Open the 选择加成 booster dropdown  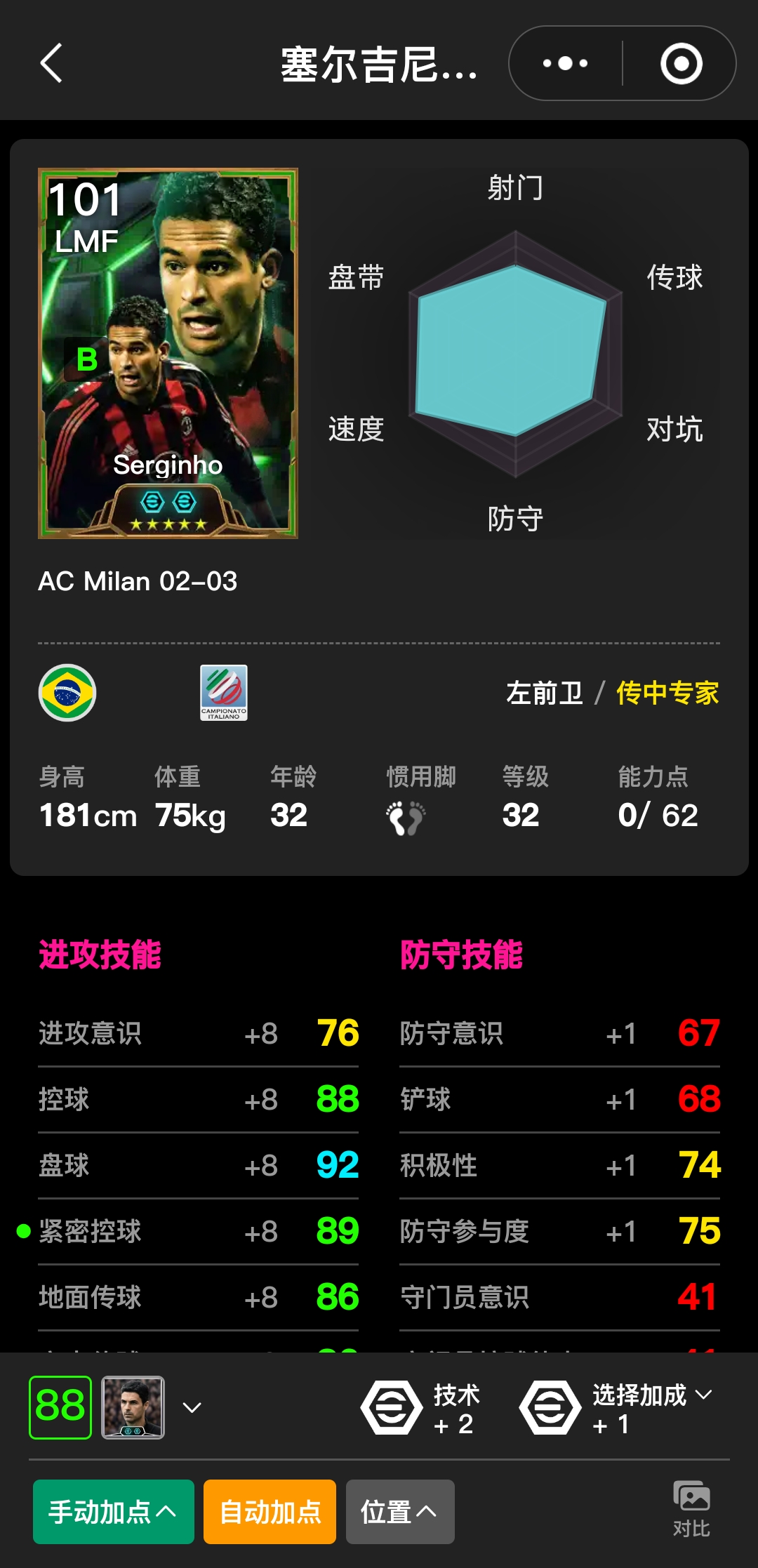tap(651, 1395)
